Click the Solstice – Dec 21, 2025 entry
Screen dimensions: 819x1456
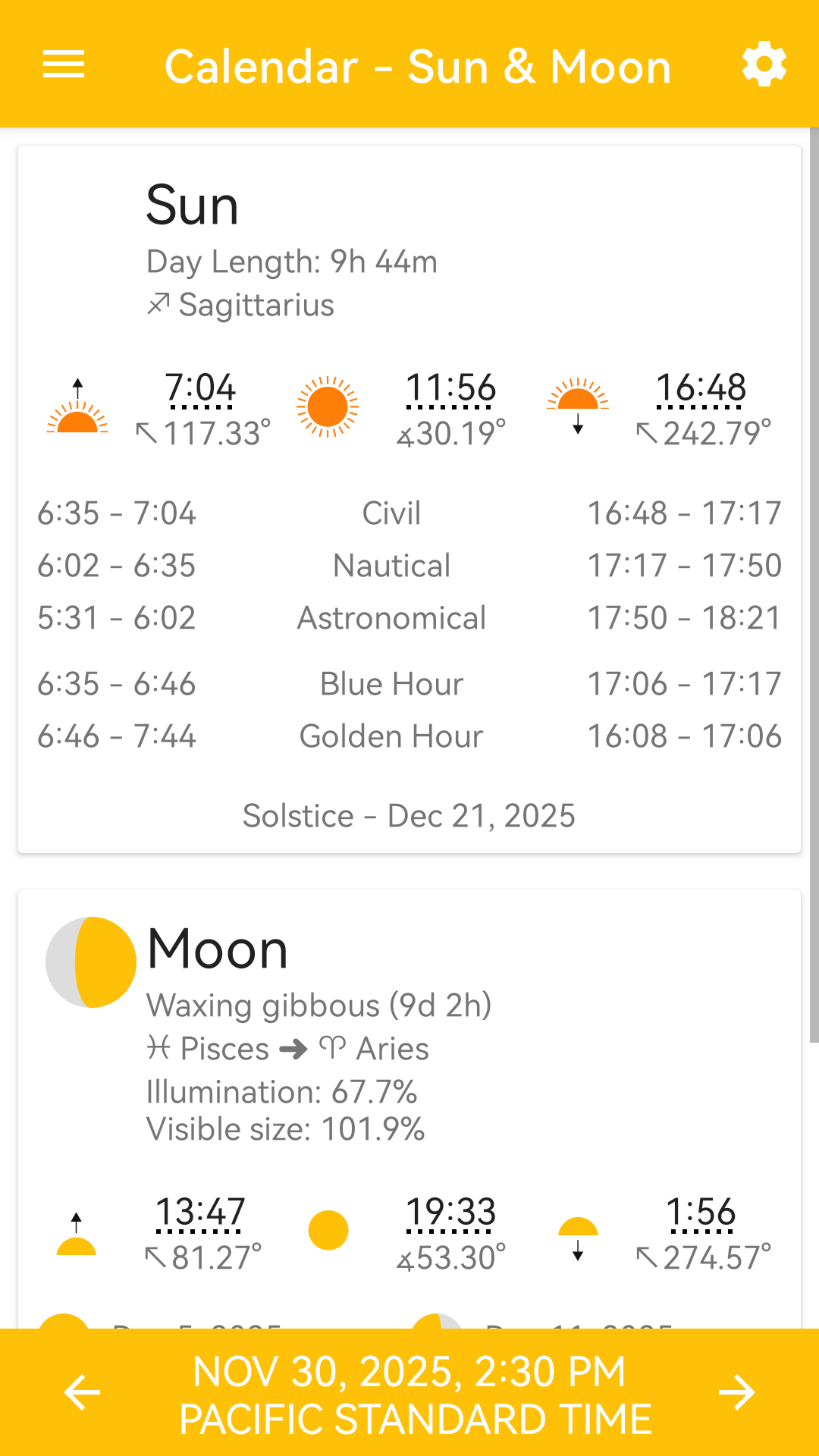click(x=409, y=815)
